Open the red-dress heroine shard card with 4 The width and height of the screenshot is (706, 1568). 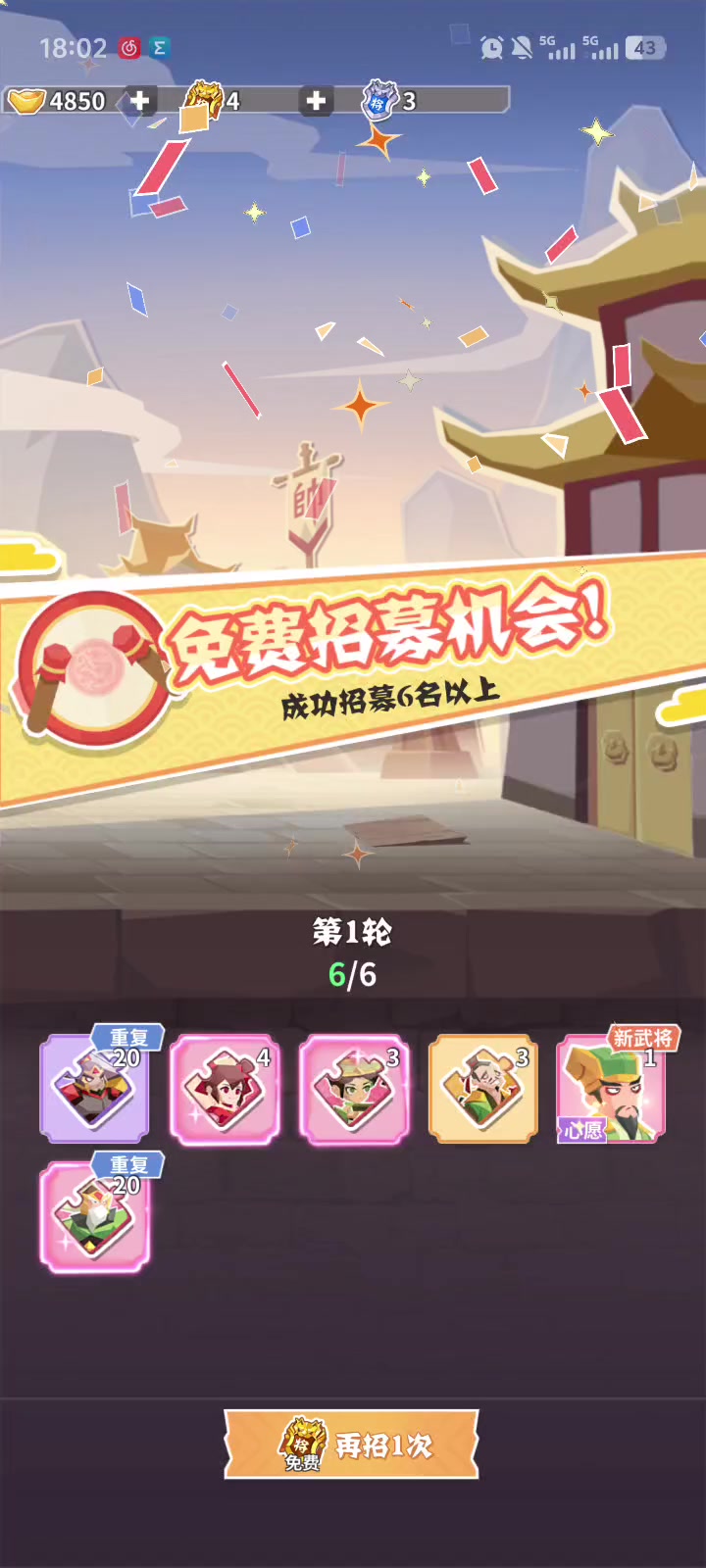(225, 1090)
